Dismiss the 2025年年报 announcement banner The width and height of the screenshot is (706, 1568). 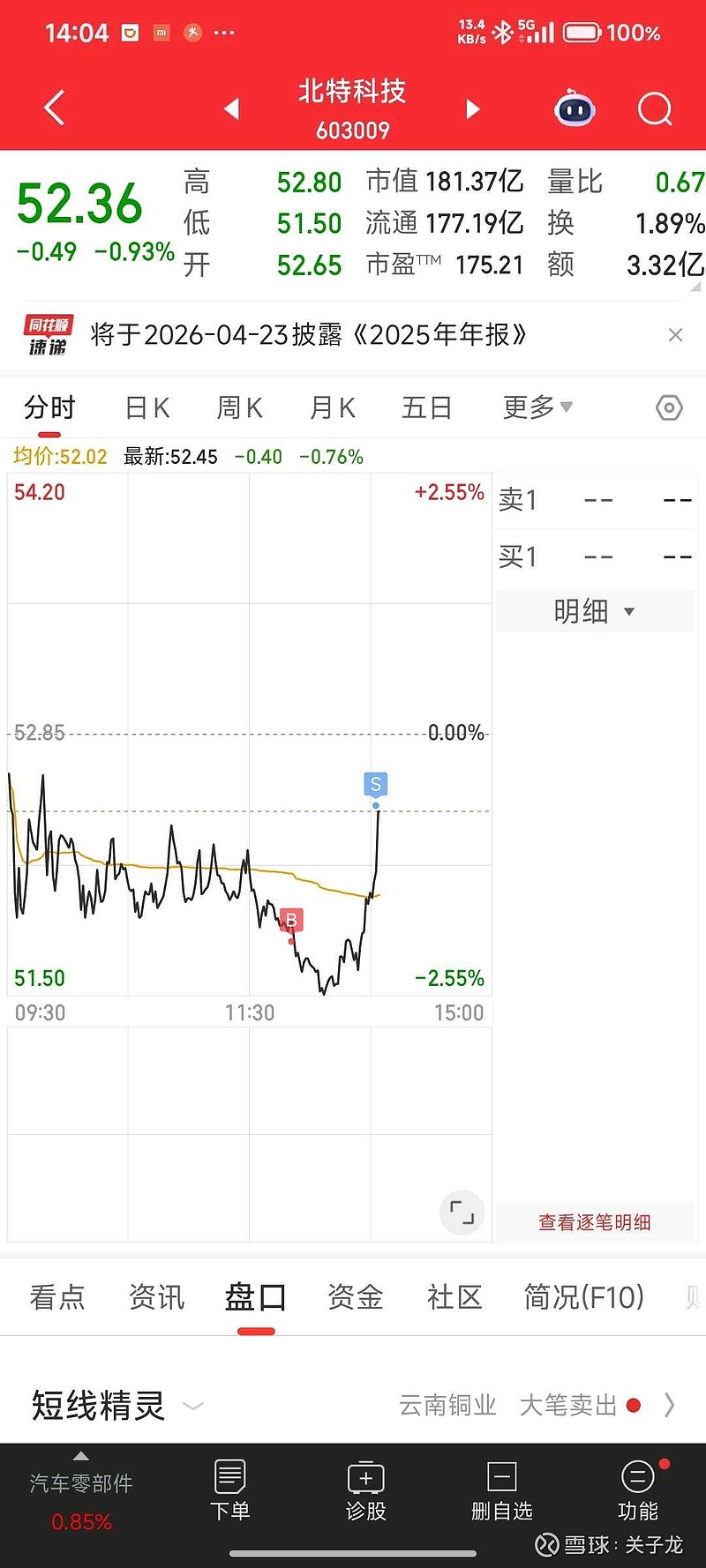(x=675, y=335)
